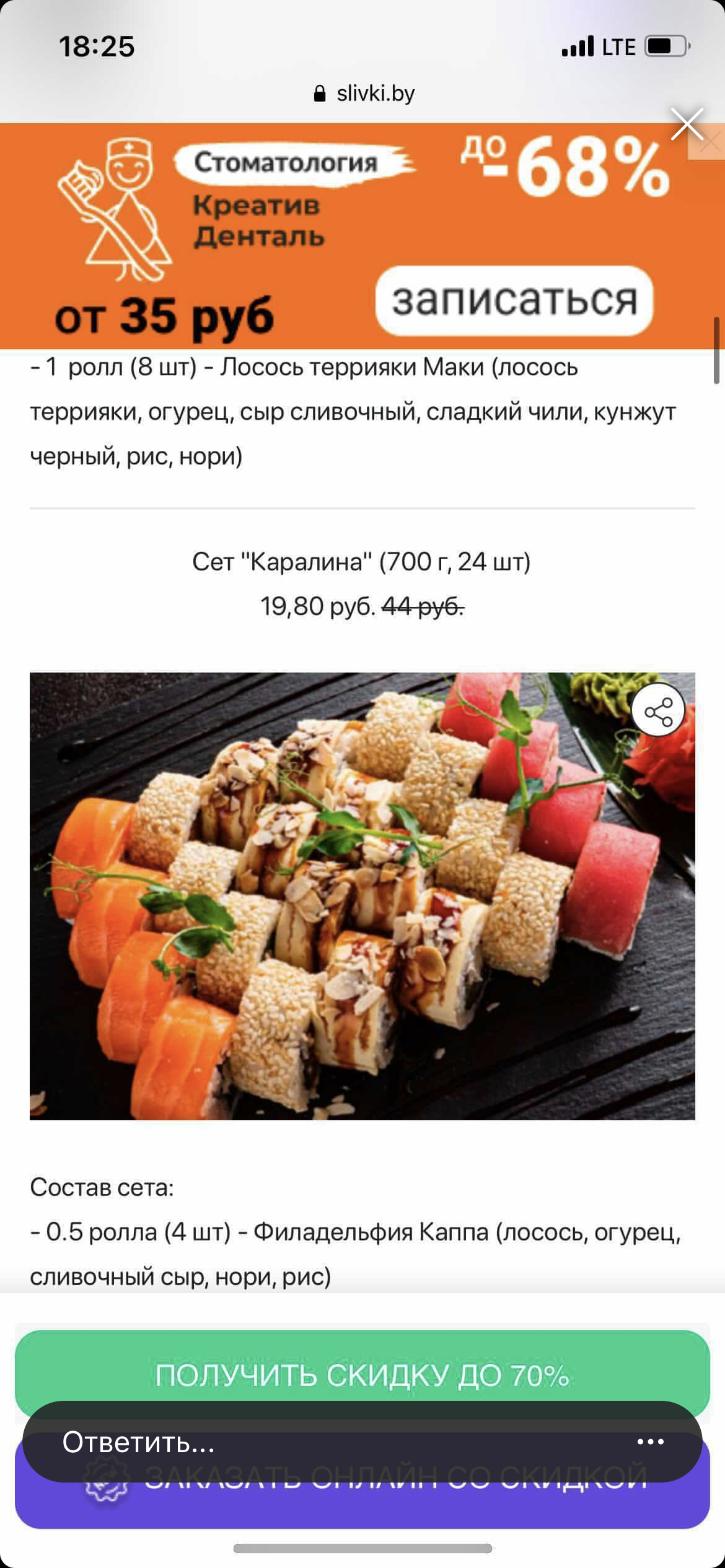Close the story view with X
Image resolution: width=725 pixels, height=1568 pixels.
(x=687, y=124)
